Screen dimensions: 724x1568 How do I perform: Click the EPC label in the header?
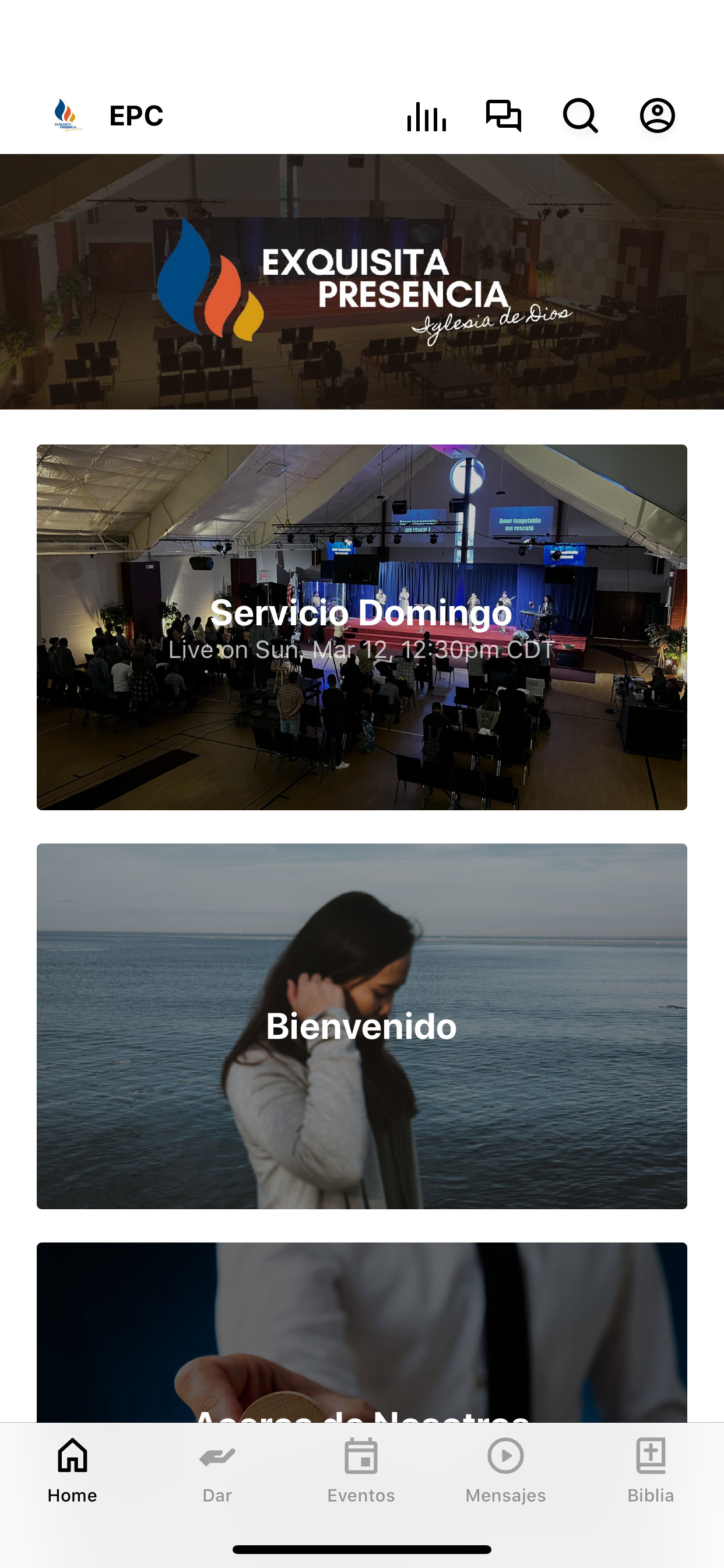pos(135,116)
